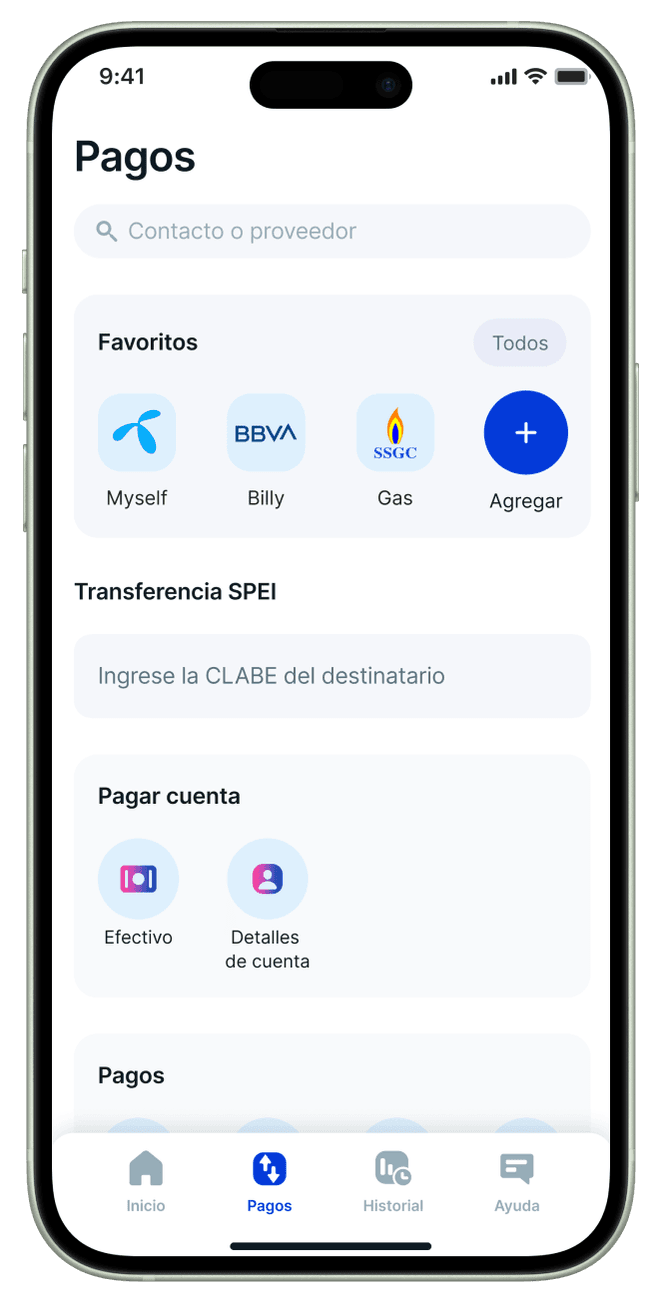Image resolution: width=662 pixels, height=1303 pixels.
Task: Go to the Historial tab
Action: (x=393, y=1181)
